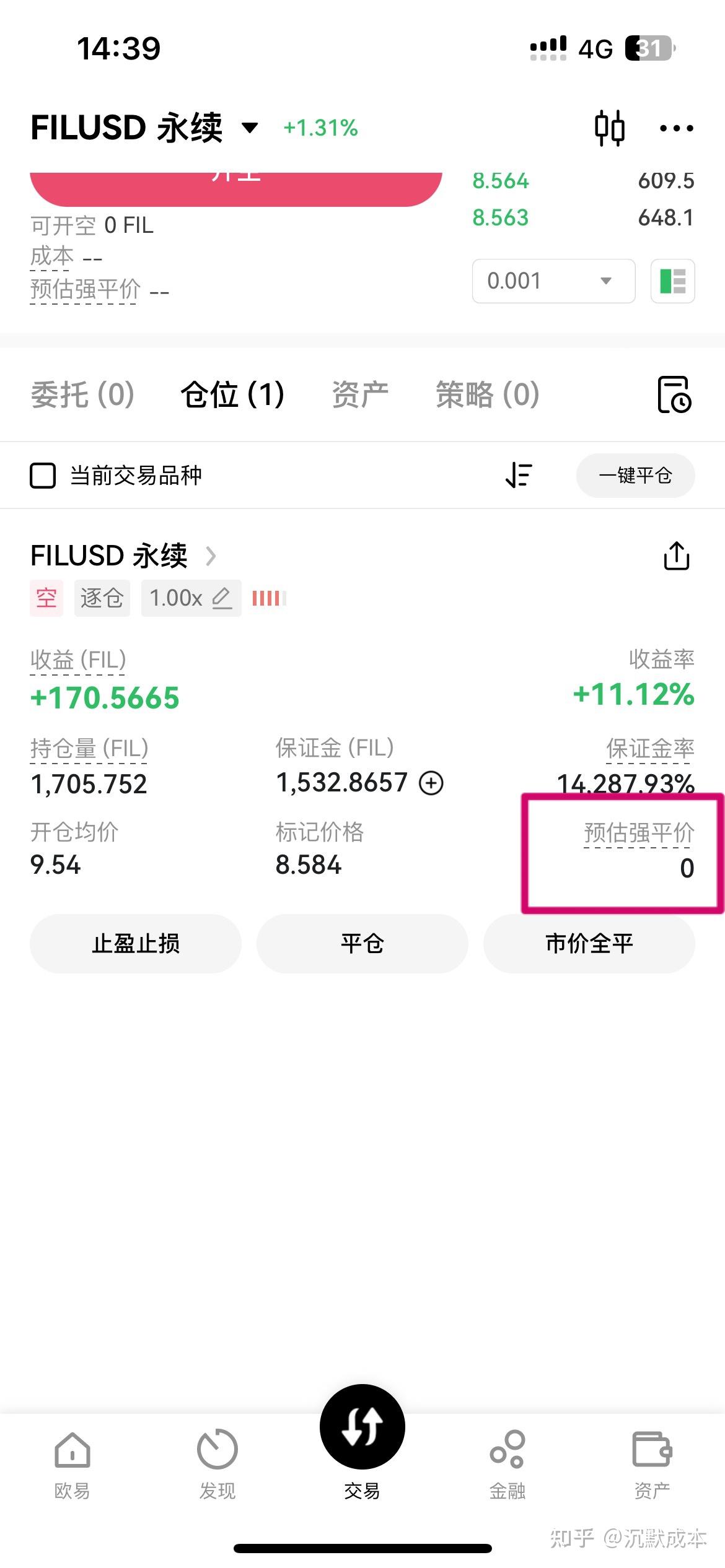Change the 0.001 depth dropdown
The height and width of the screenshot is (1568, 725).
pos(553,281)
